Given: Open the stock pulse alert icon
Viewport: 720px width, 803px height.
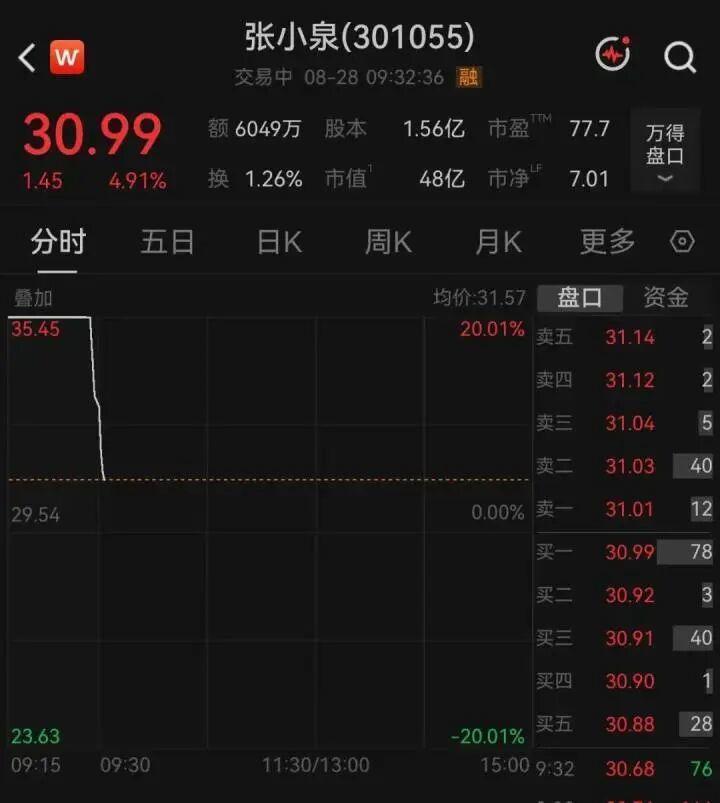Looking at the screenshot, I should pos(613,54).
